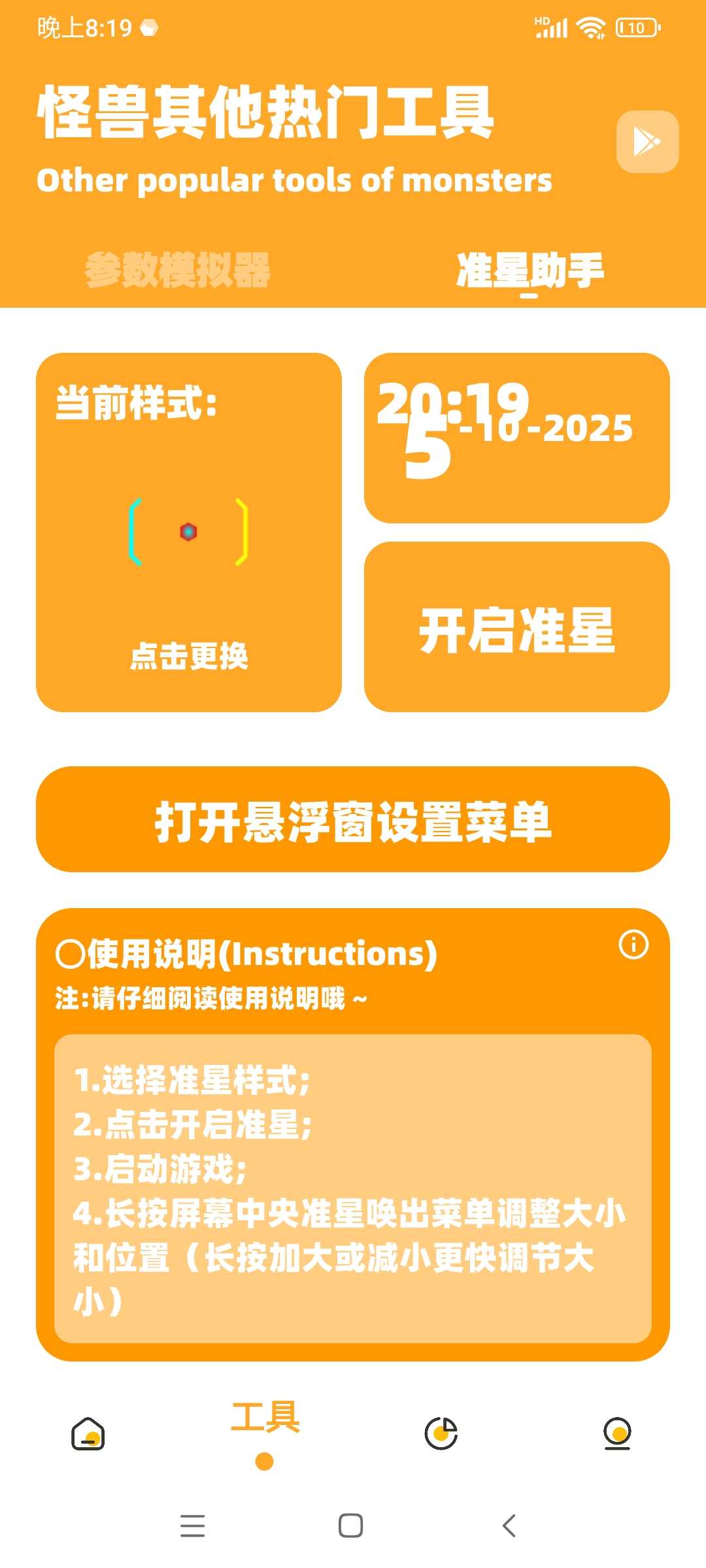Tap 开启准星 to enable crosshair

516,627
